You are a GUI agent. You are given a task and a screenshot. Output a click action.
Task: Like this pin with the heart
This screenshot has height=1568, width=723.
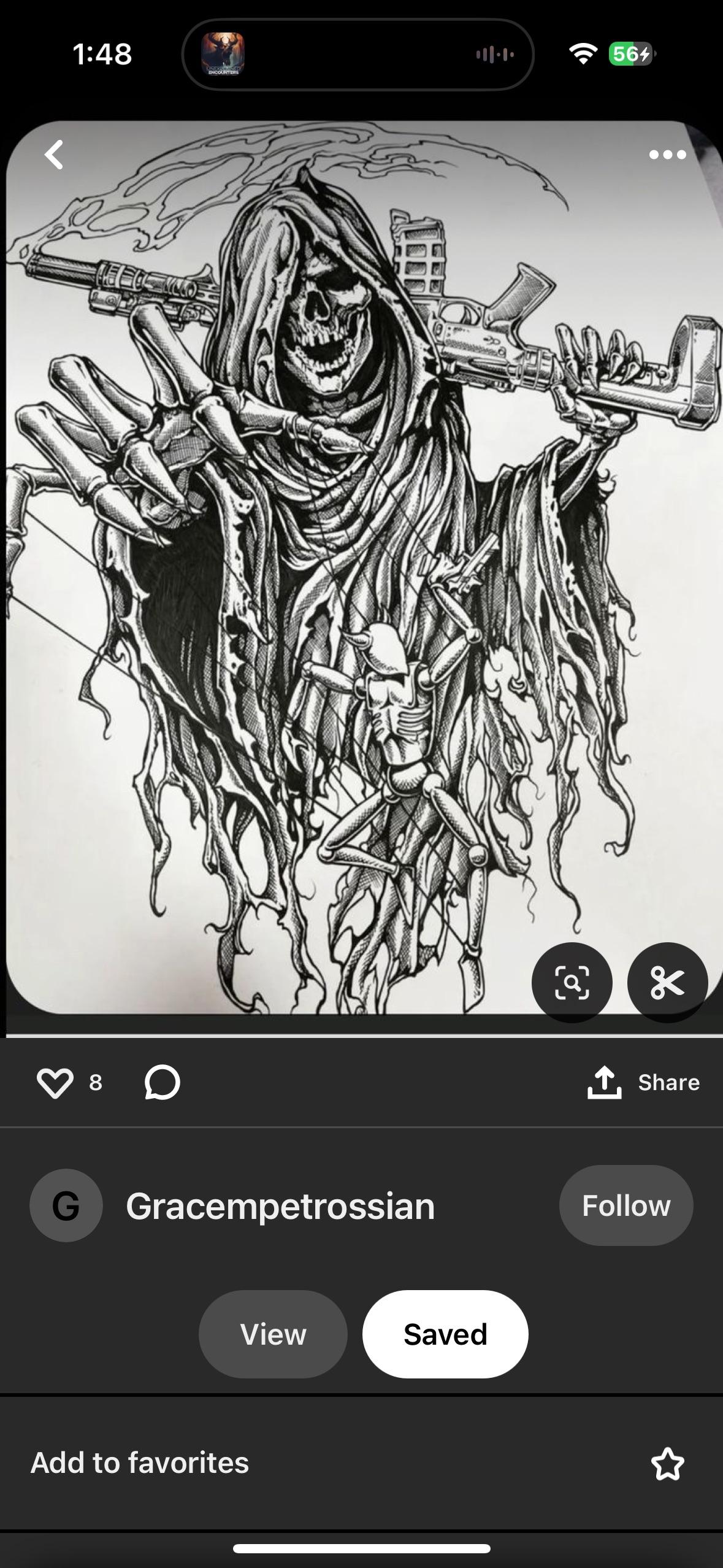[x=55, y=1082]
